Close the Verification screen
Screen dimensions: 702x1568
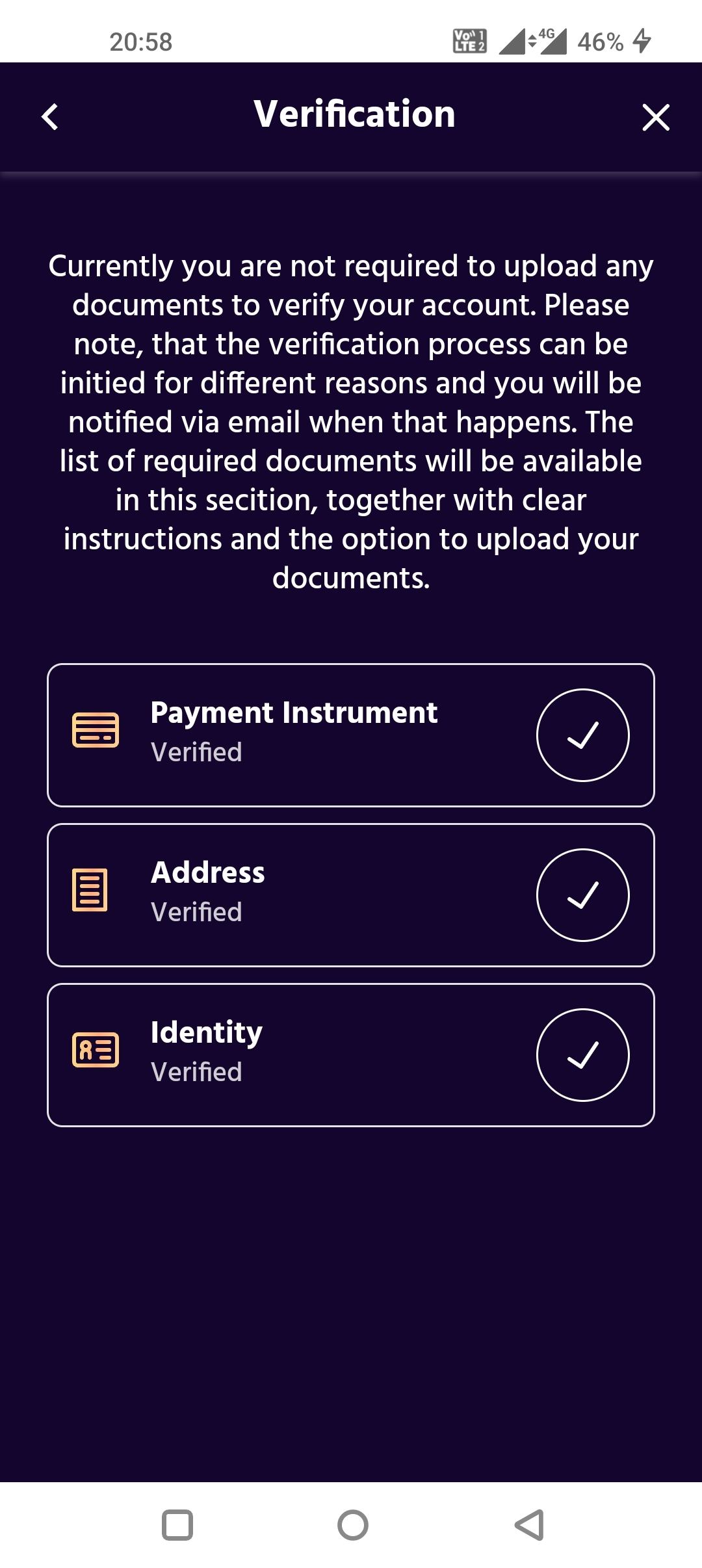pyautogui.click(x=655, y=118)
